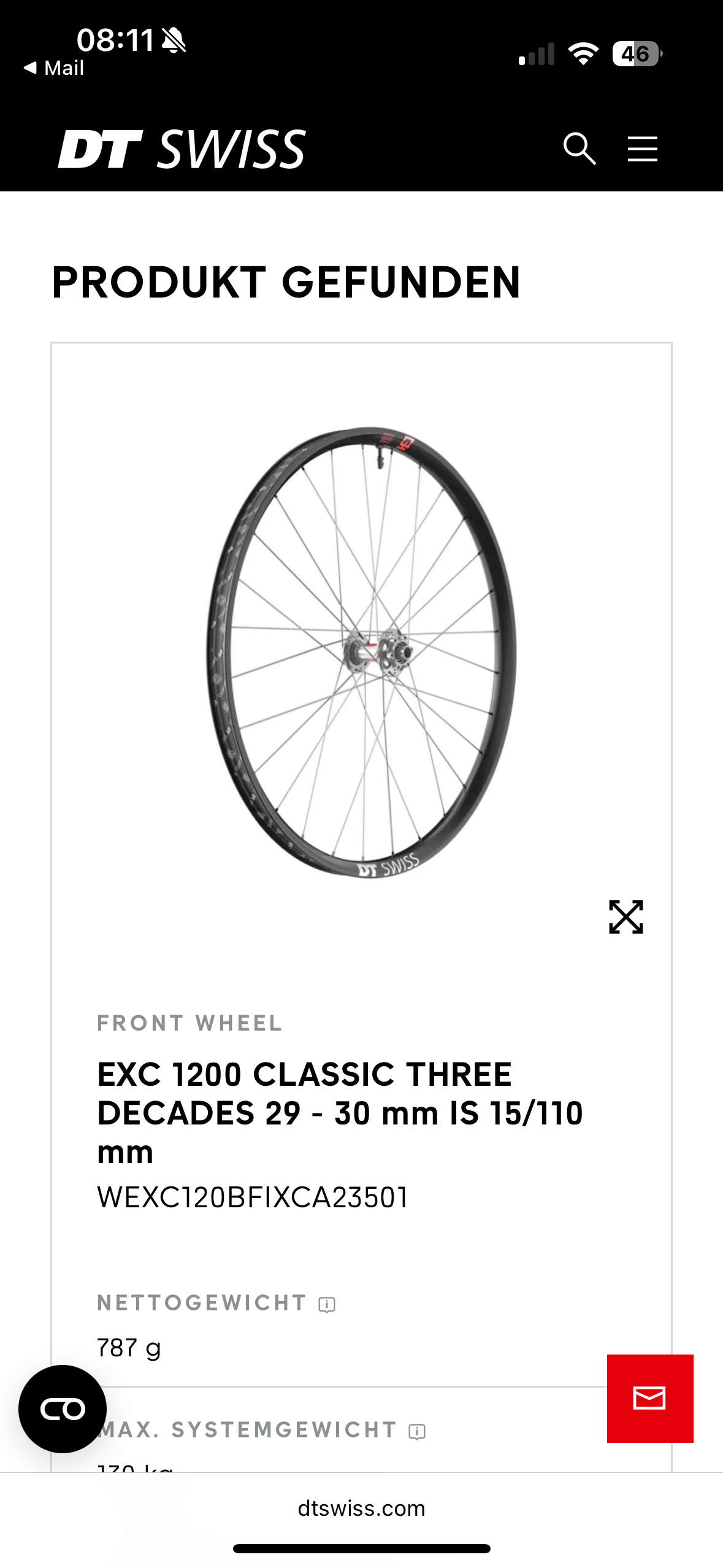Screen dimensions: 723x1568
Task: Open the front wheel product image
Action: [362, 650]
